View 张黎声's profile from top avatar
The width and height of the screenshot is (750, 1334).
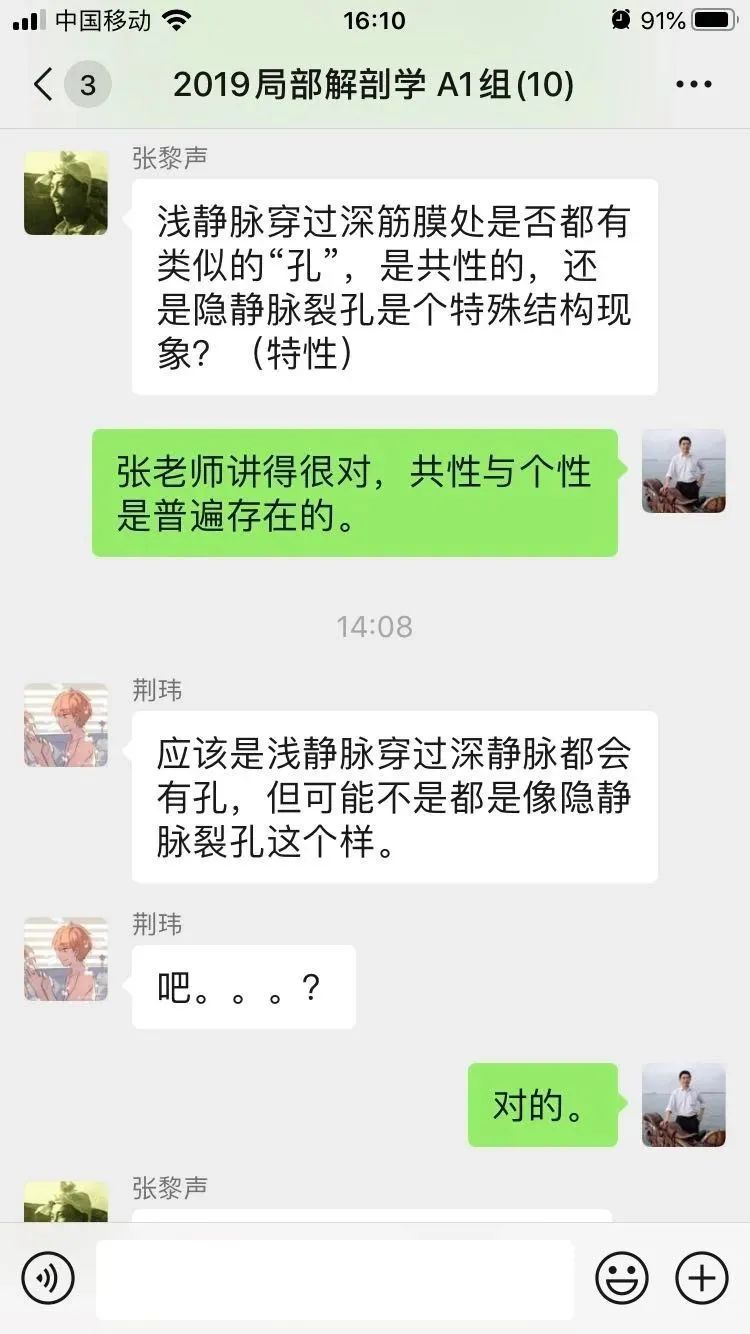pos(66,193)
